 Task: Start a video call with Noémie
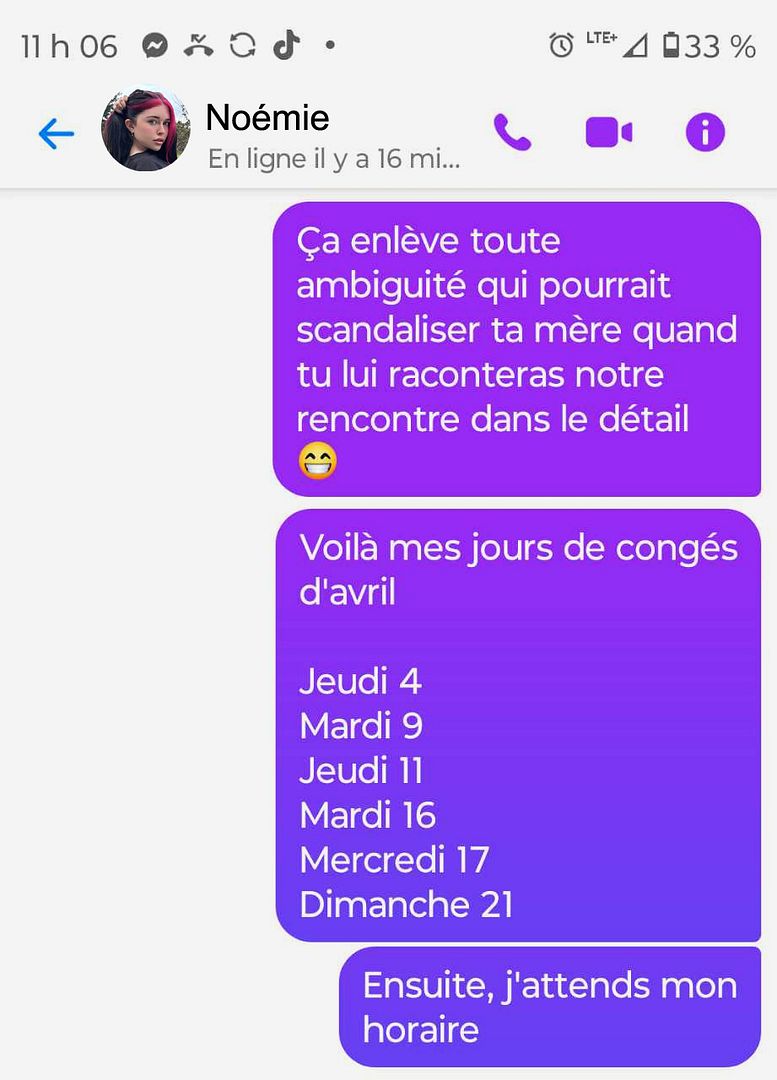(x=608, y=132)
